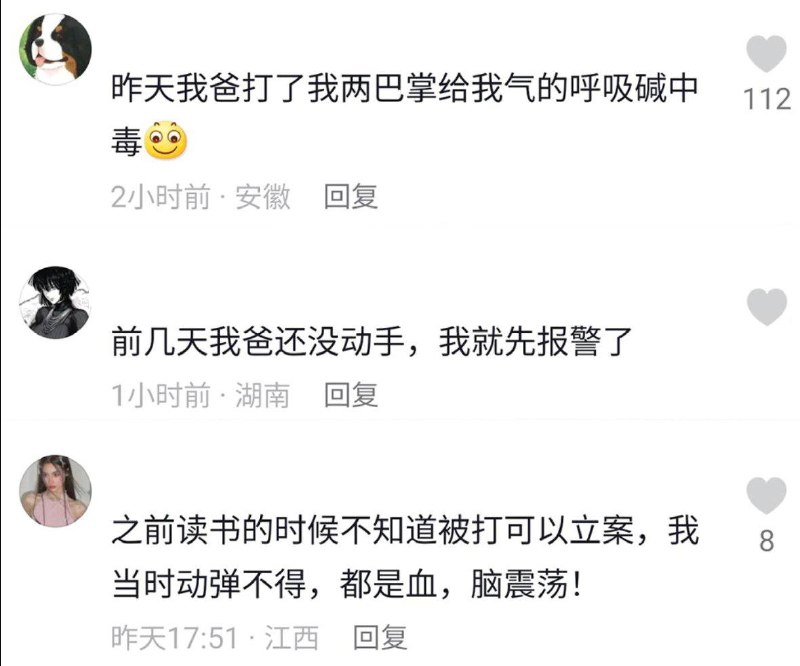This screenshot has height=666, width=800.
Task: Open the dog avatar commenter's profile
Action: 56,51
